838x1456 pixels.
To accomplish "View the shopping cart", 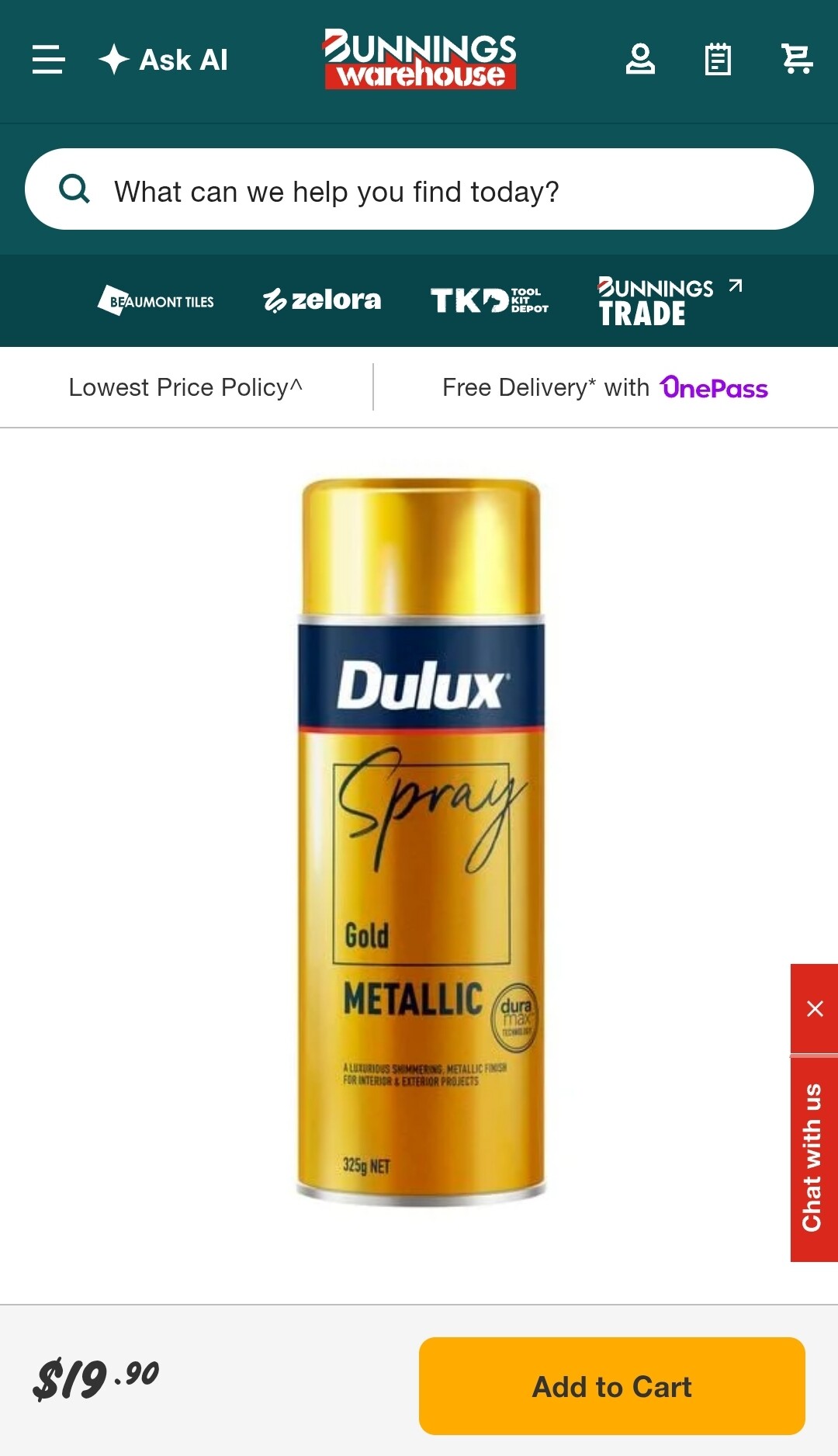I will [x=796, y=59].
